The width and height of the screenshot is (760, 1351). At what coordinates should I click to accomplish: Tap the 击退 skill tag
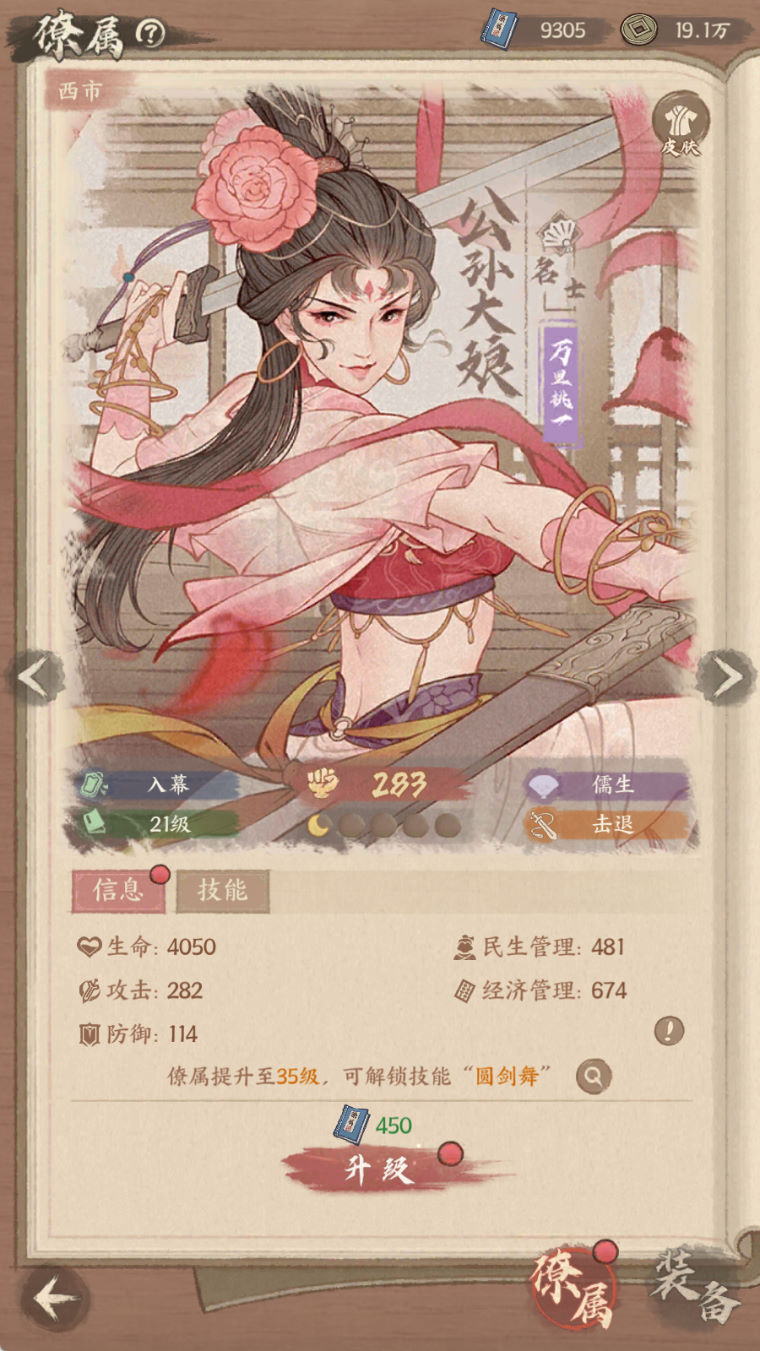(x=610, y=825)
